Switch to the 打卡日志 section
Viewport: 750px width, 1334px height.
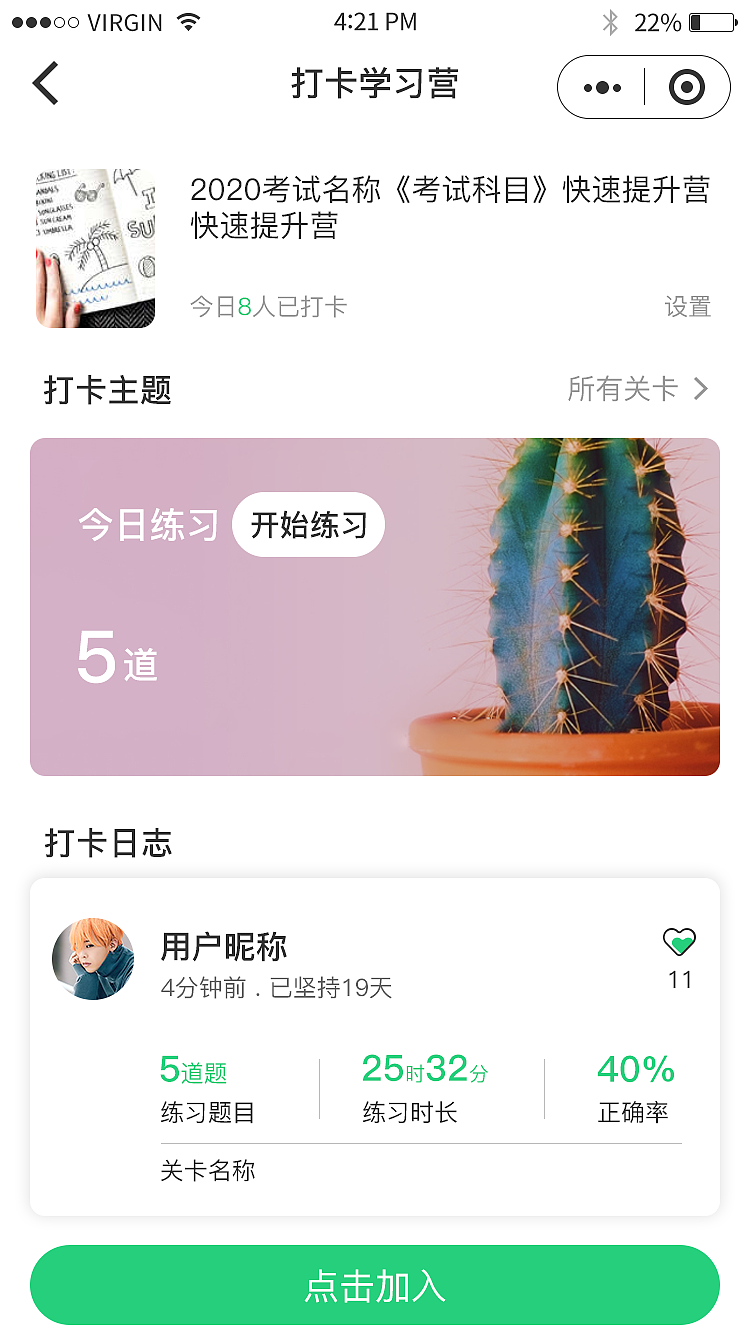(107, 843)
